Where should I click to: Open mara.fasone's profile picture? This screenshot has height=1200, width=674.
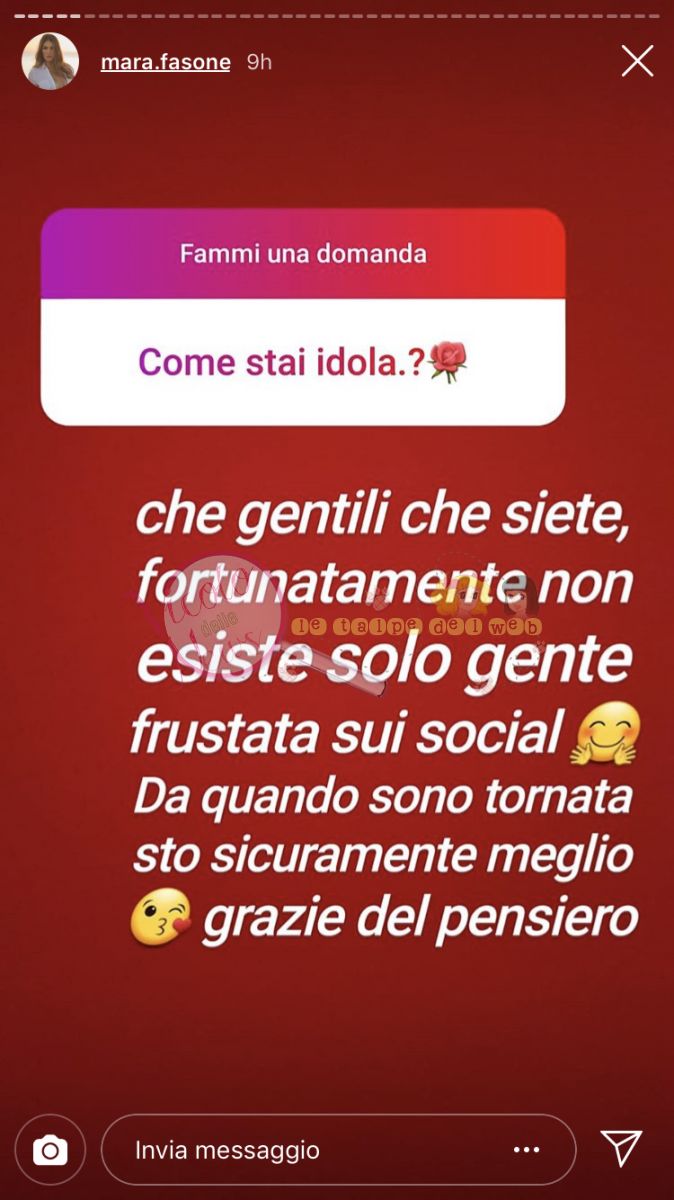50,62
